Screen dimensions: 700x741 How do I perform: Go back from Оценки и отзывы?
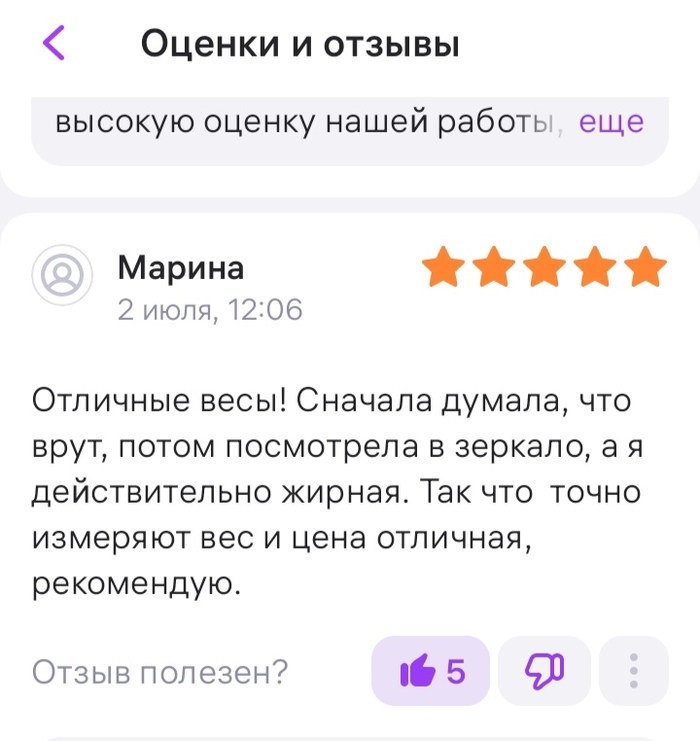point(54,44)
